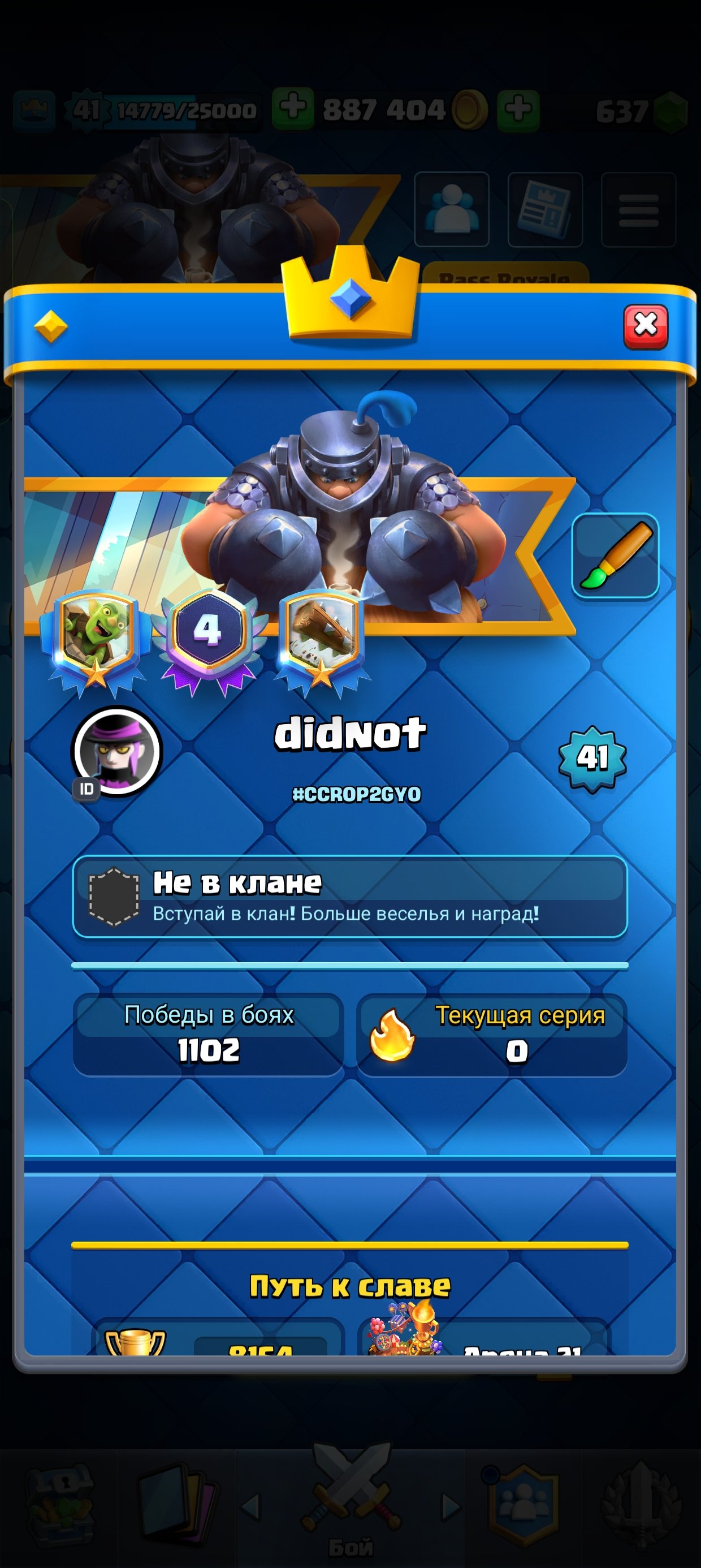The image size is (701, 1568).
Task: Open the 'Не в клане' clan prompt
Action: click(349, 897)
